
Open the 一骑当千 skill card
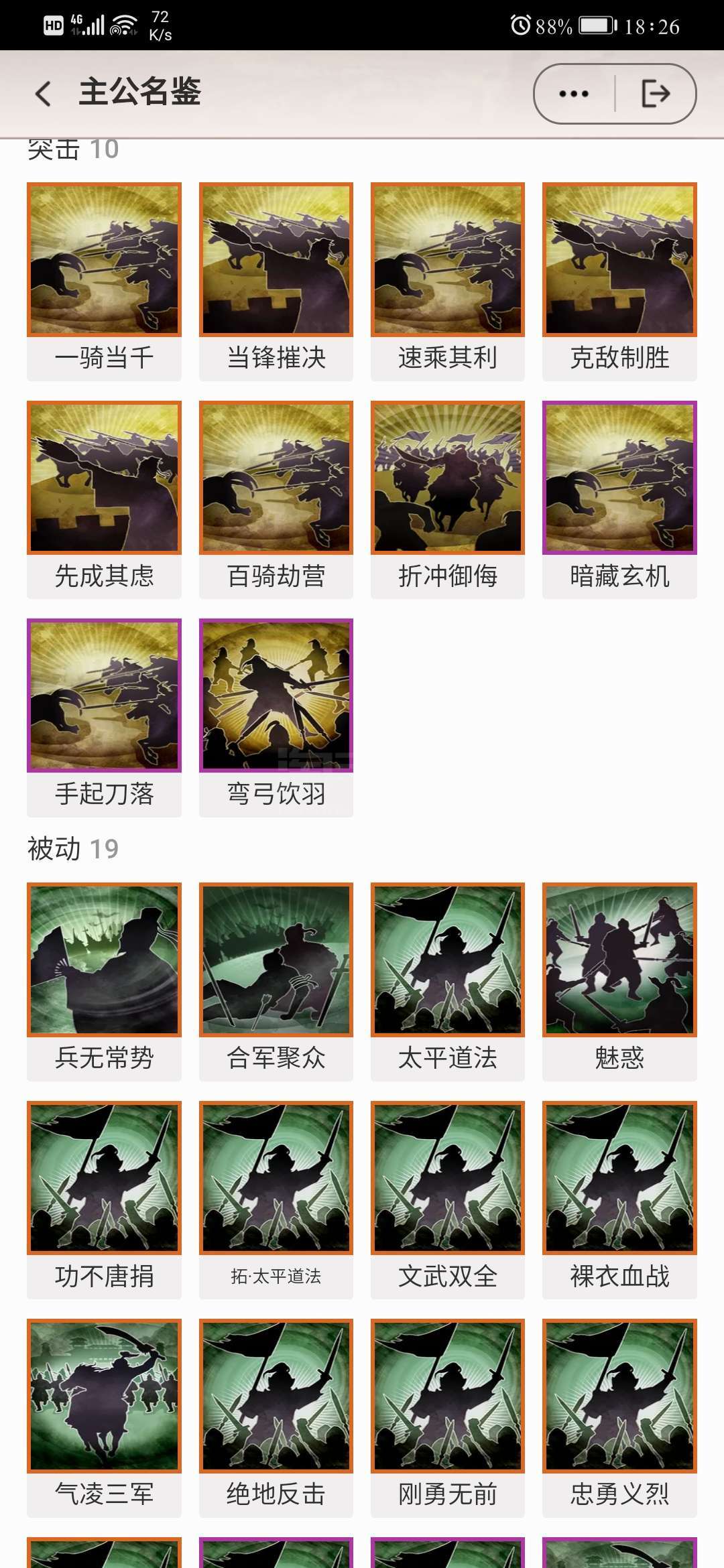(x=104, y=281)
